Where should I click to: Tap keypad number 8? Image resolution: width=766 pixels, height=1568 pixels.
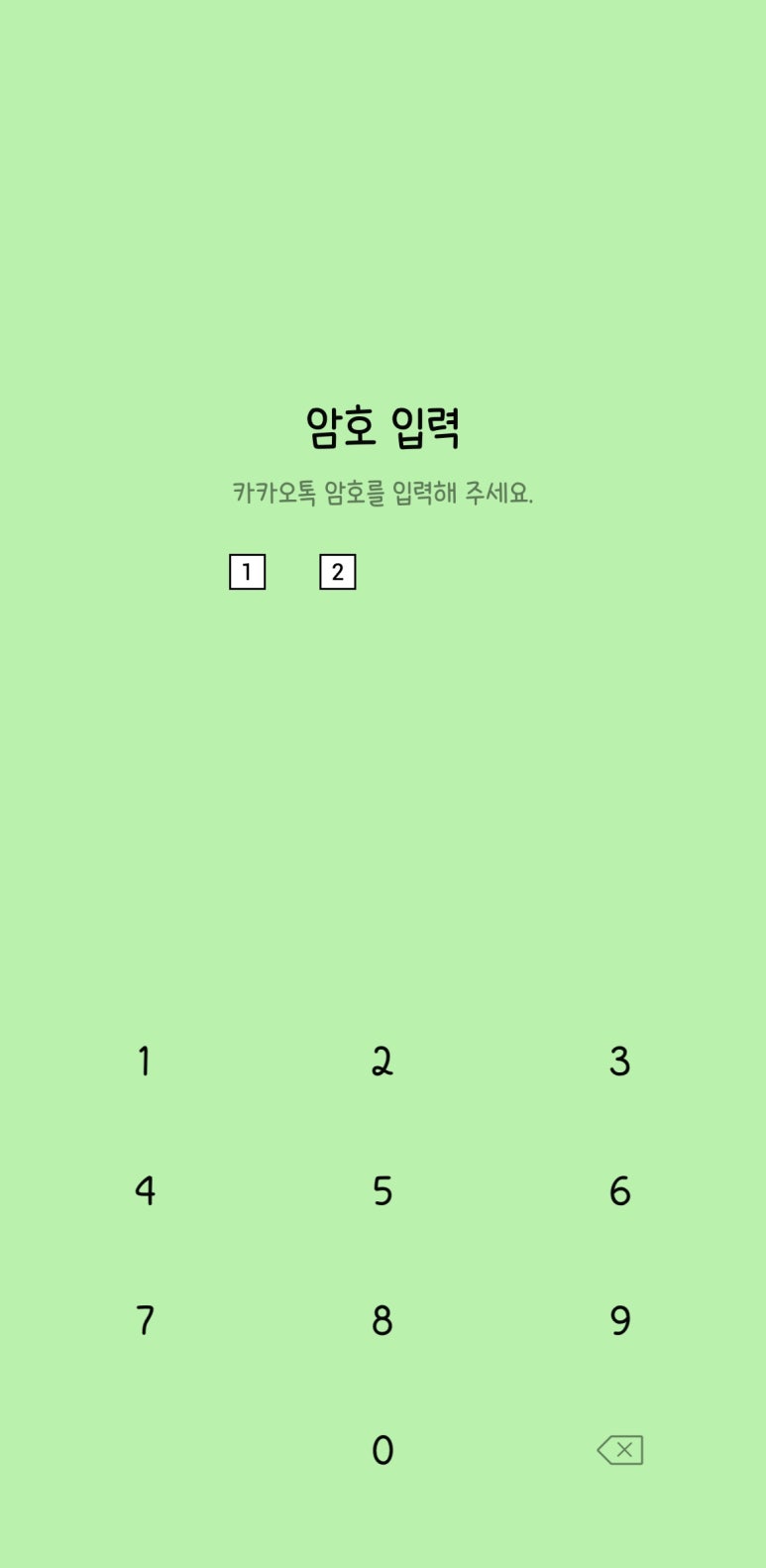(x=383, y=1320)
